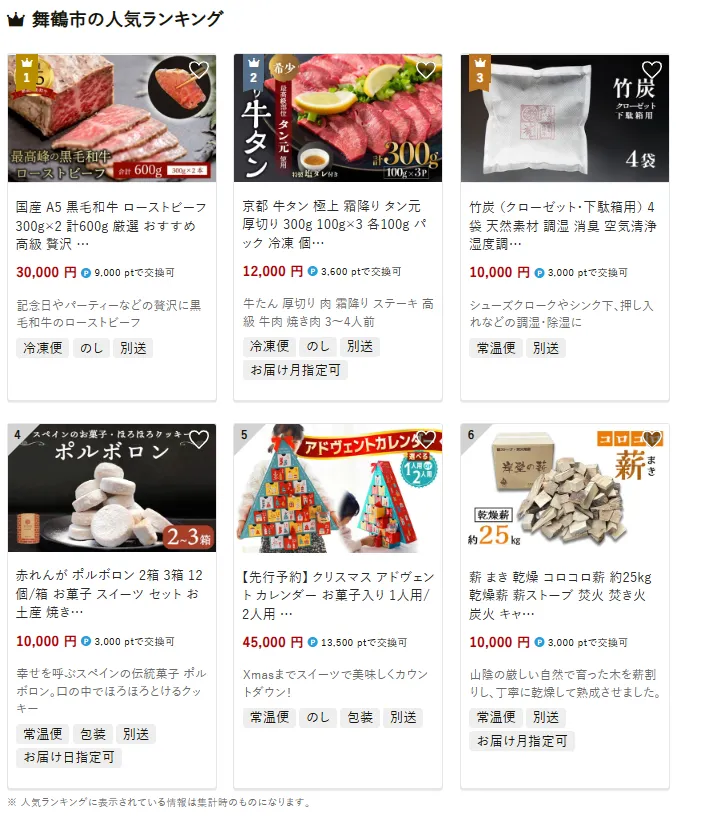Add コロコロ薪 25kg to favorites
722x820 pixels.
coord(652,440)
